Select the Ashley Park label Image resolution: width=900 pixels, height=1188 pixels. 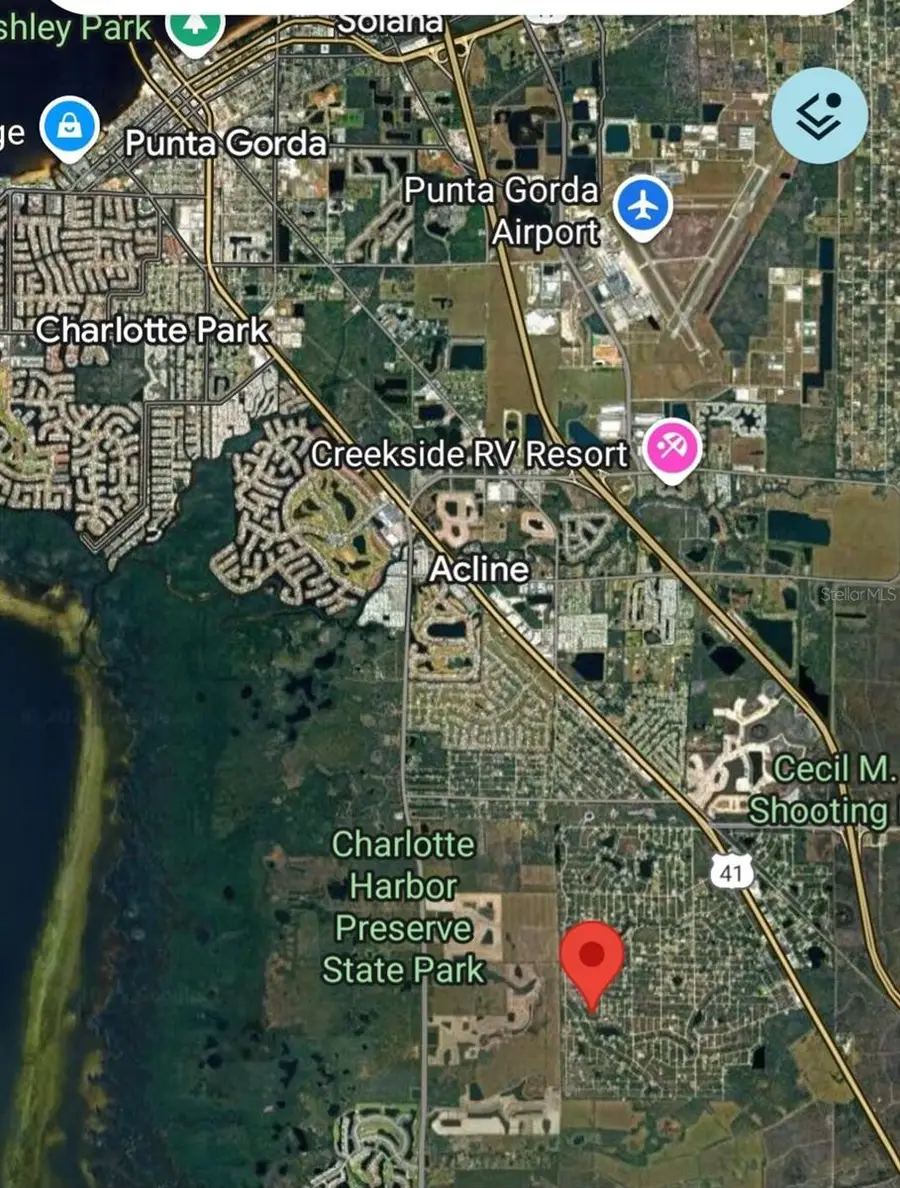(x=74, y=28)
